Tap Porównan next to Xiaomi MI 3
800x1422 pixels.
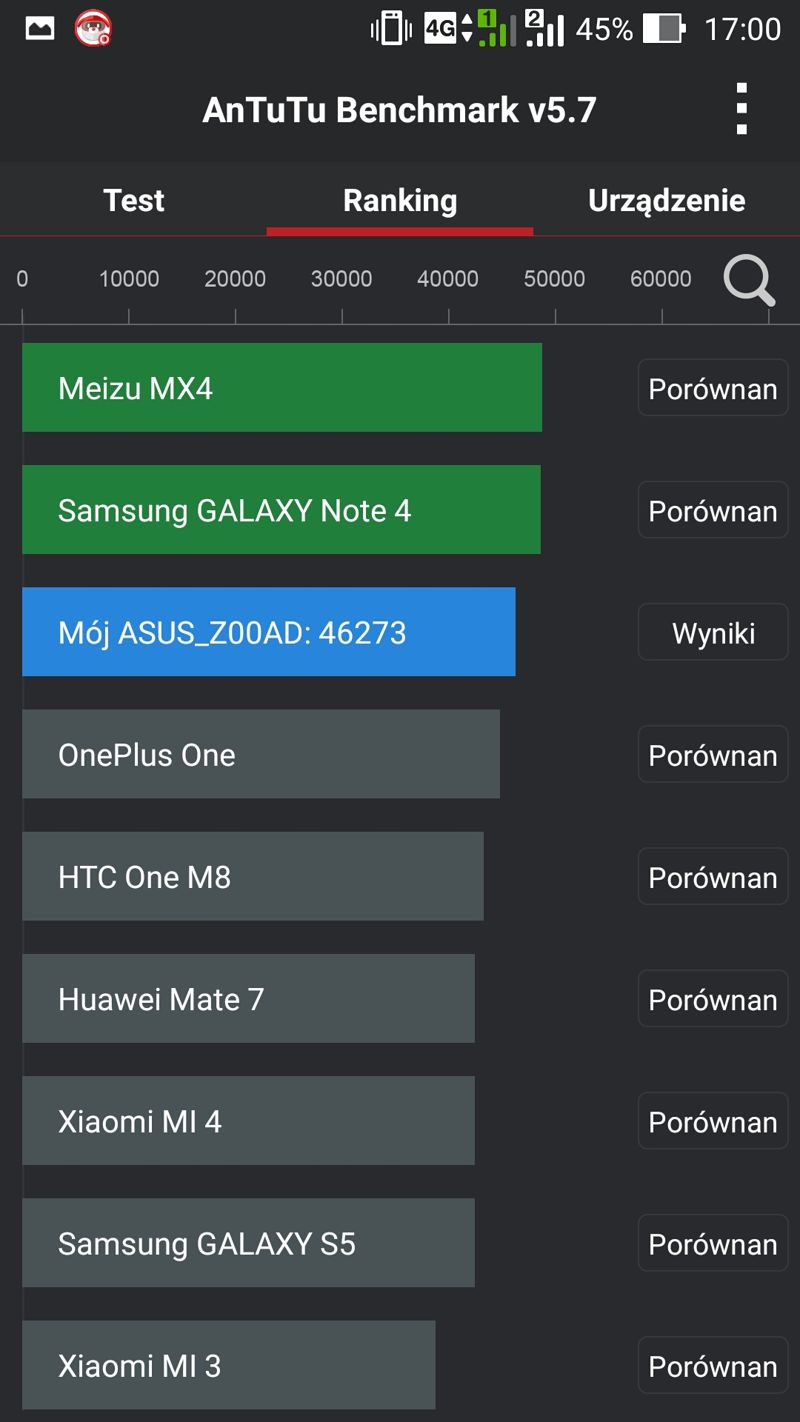click(x=713, y=1365)
